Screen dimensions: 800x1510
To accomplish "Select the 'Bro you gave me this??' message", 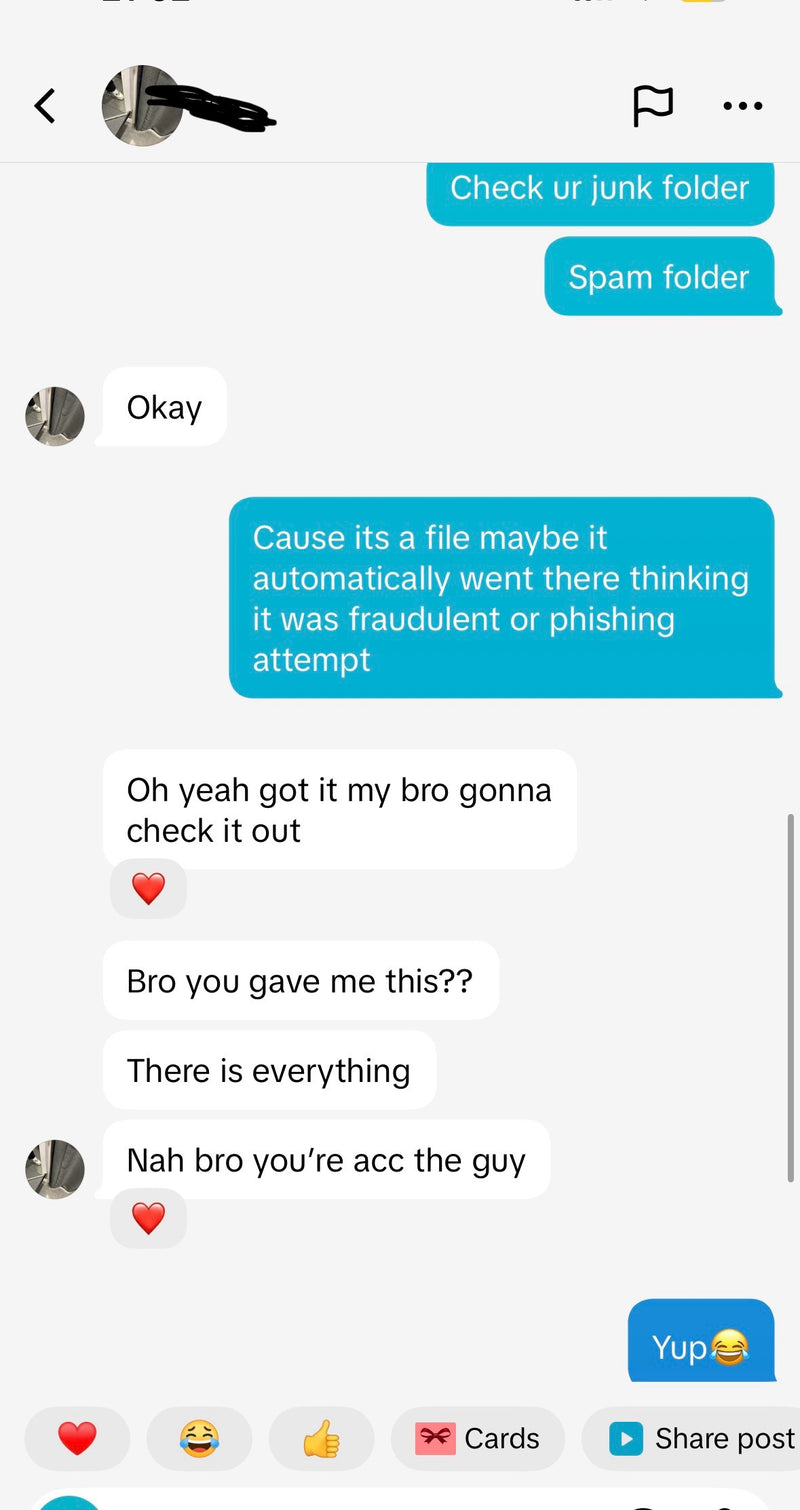I will [300, 980].
